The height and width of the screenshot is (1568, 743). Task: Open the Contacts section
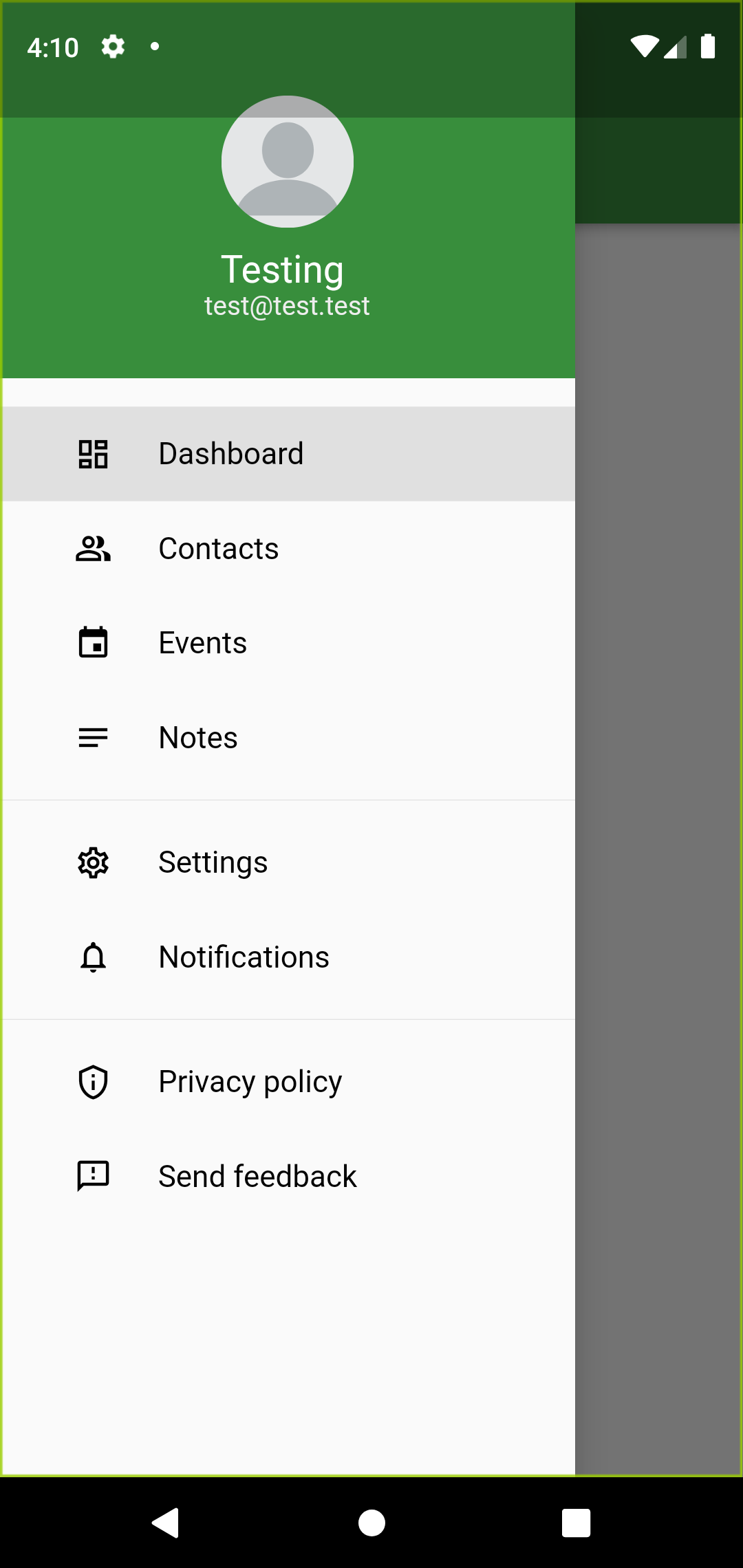click(x=288, y=549)
